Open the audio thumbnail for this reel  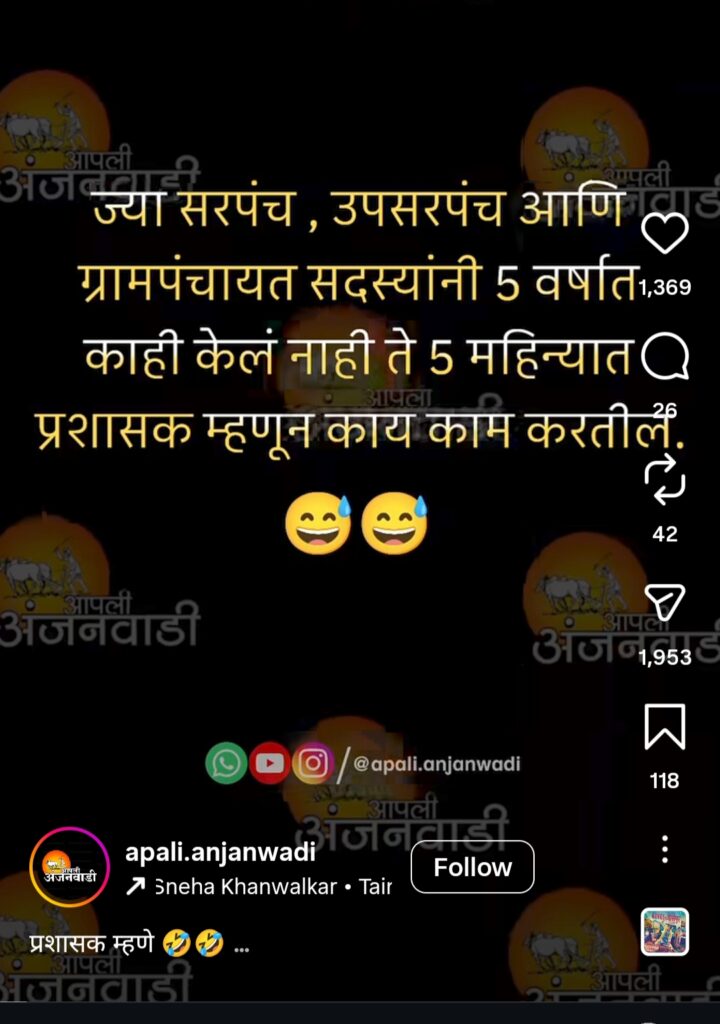665,932
